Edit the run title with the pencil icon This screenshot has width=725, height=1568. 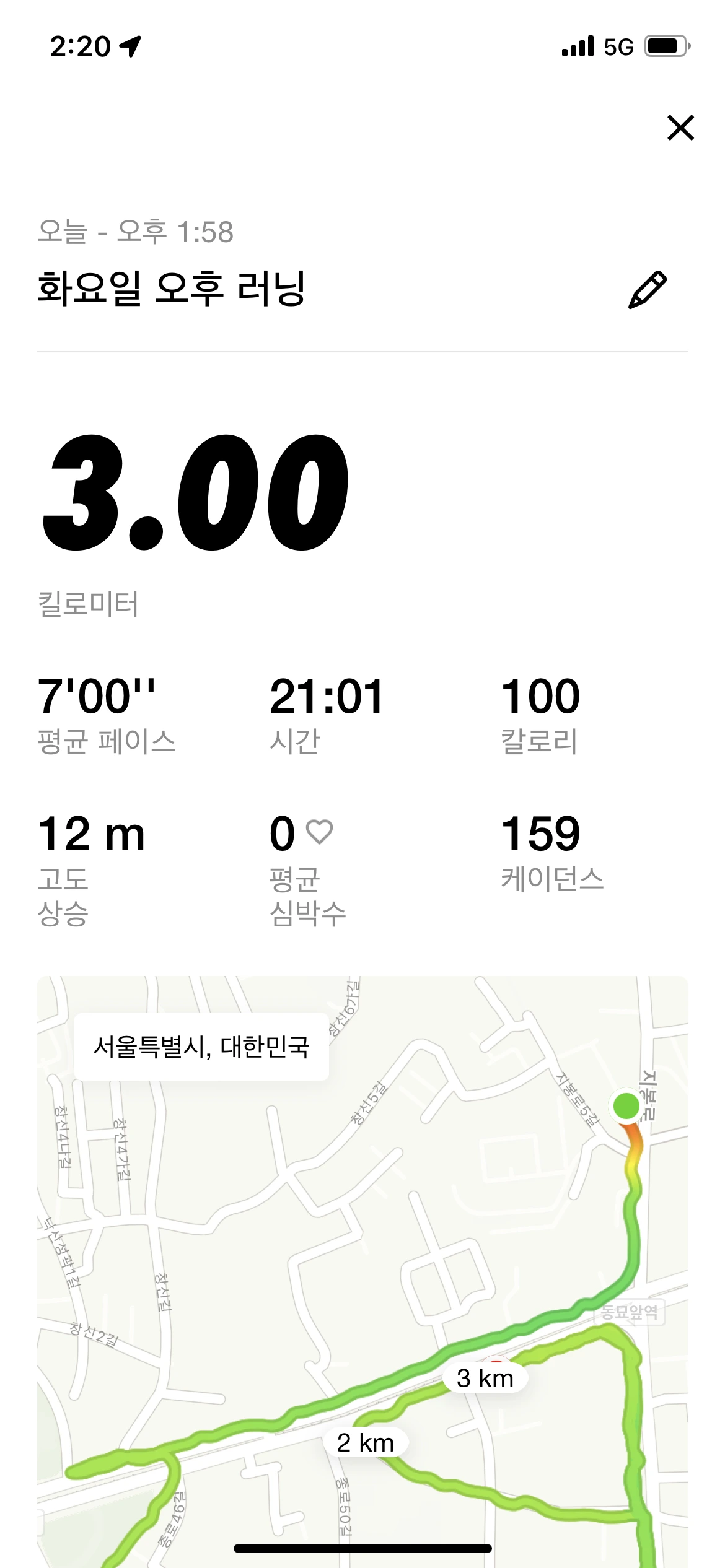click(x=648, y=289)
